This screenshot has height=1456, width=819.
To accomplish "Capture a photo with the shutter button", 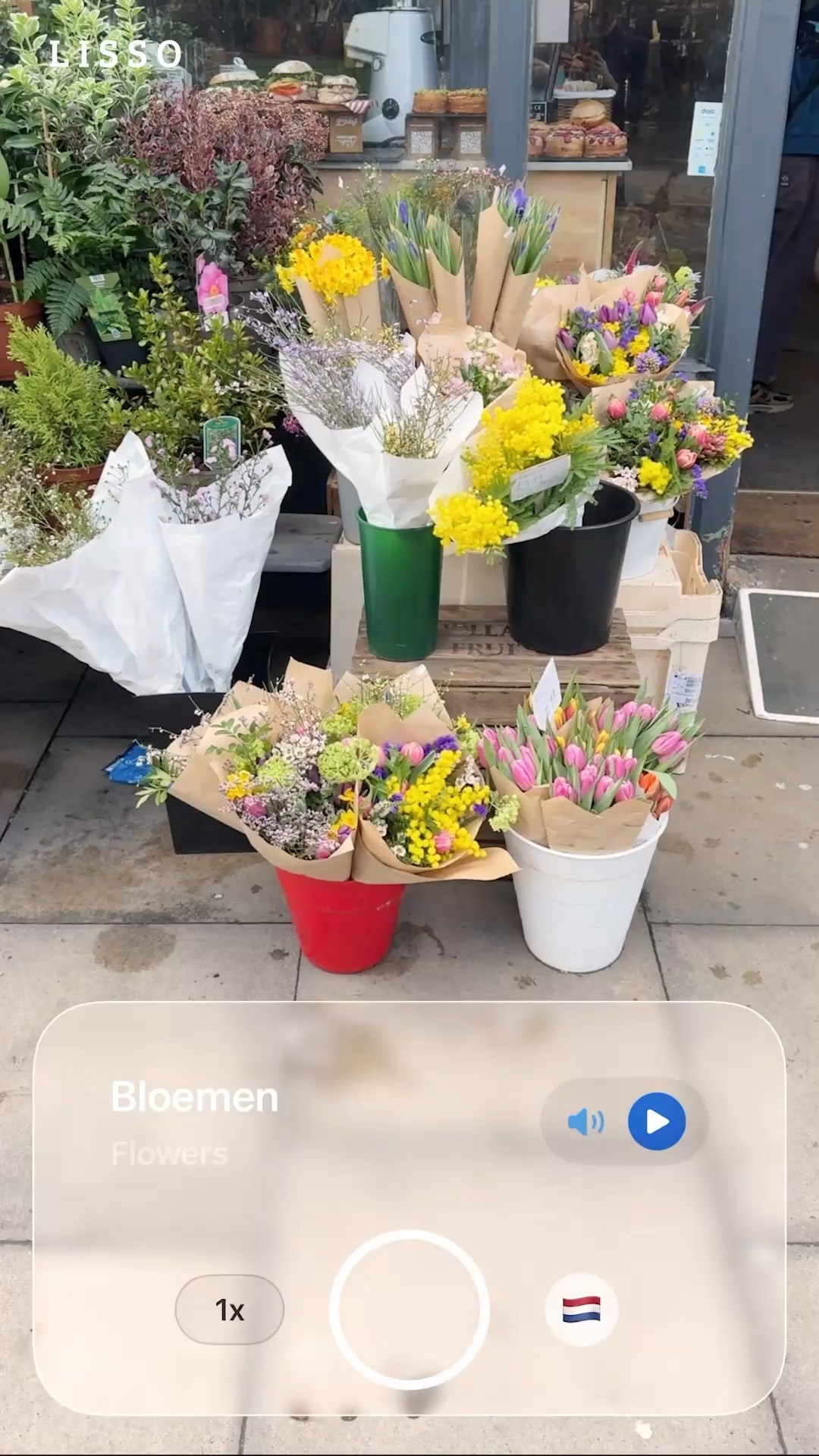I will [x=409, y=1310].
